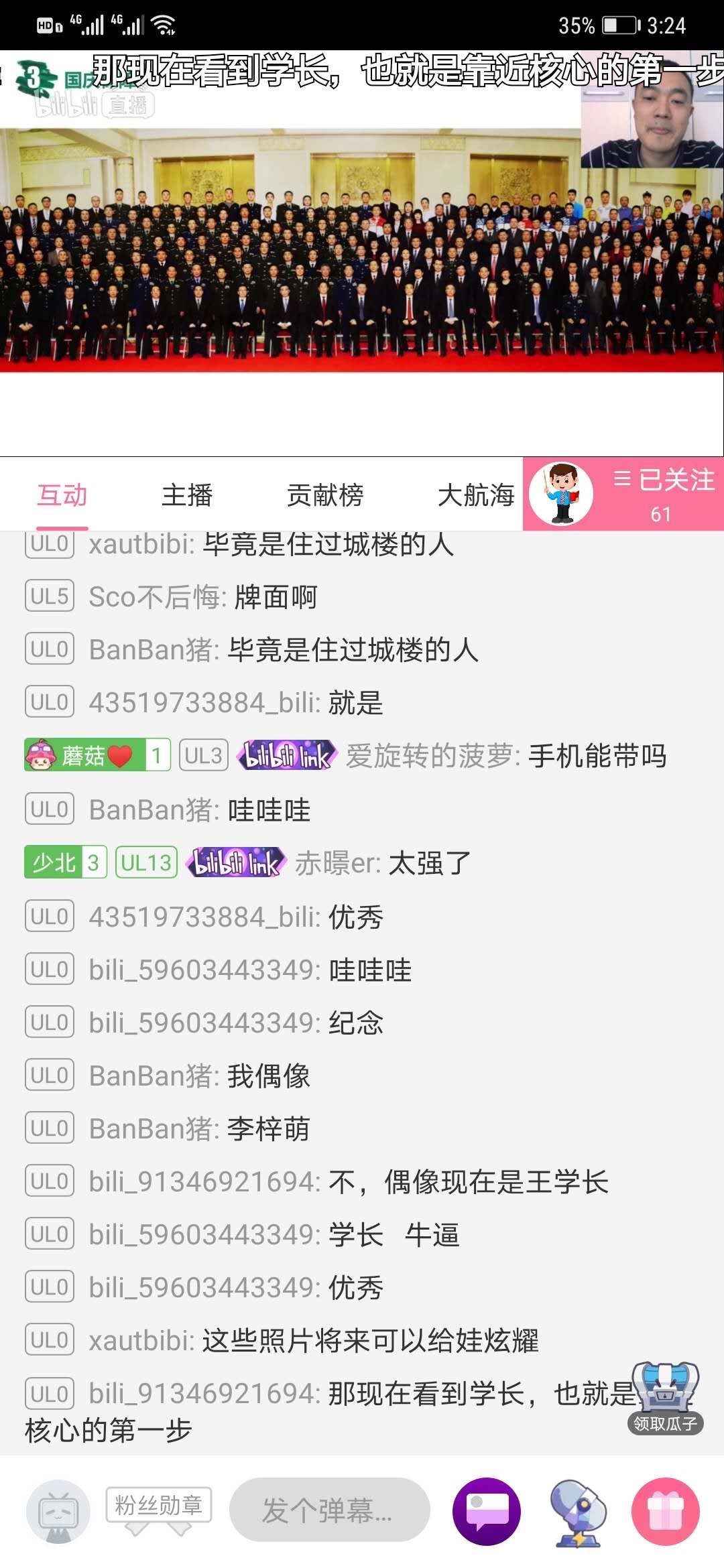Open the emoticon TV face icon
Viewport: 724px width, 1568px height.
tap(58, 1511)
